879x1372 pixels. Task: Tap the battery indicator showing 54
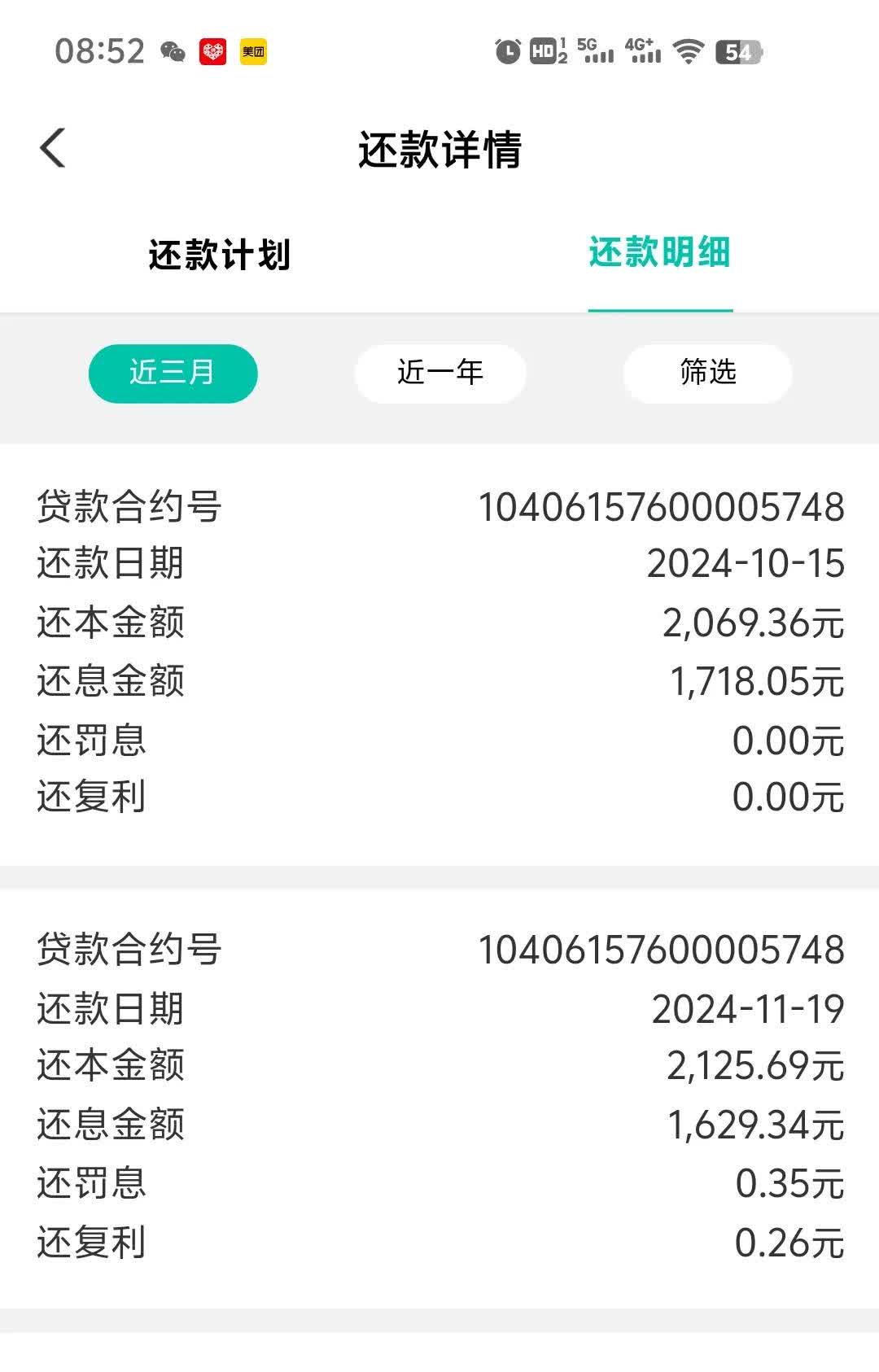click(x=737, y=52)
